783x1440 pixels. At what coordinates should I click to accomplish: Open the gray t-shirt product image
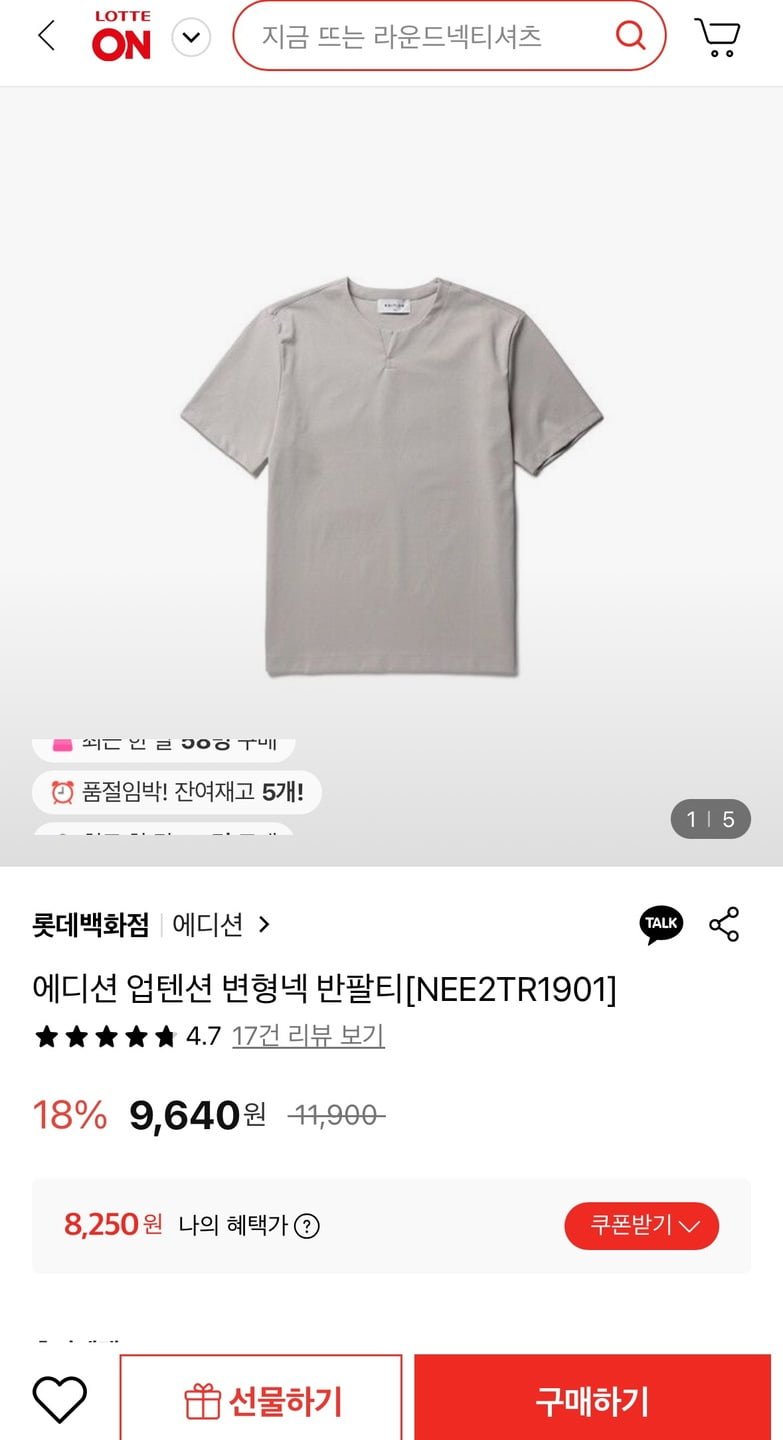pos(392,475)
